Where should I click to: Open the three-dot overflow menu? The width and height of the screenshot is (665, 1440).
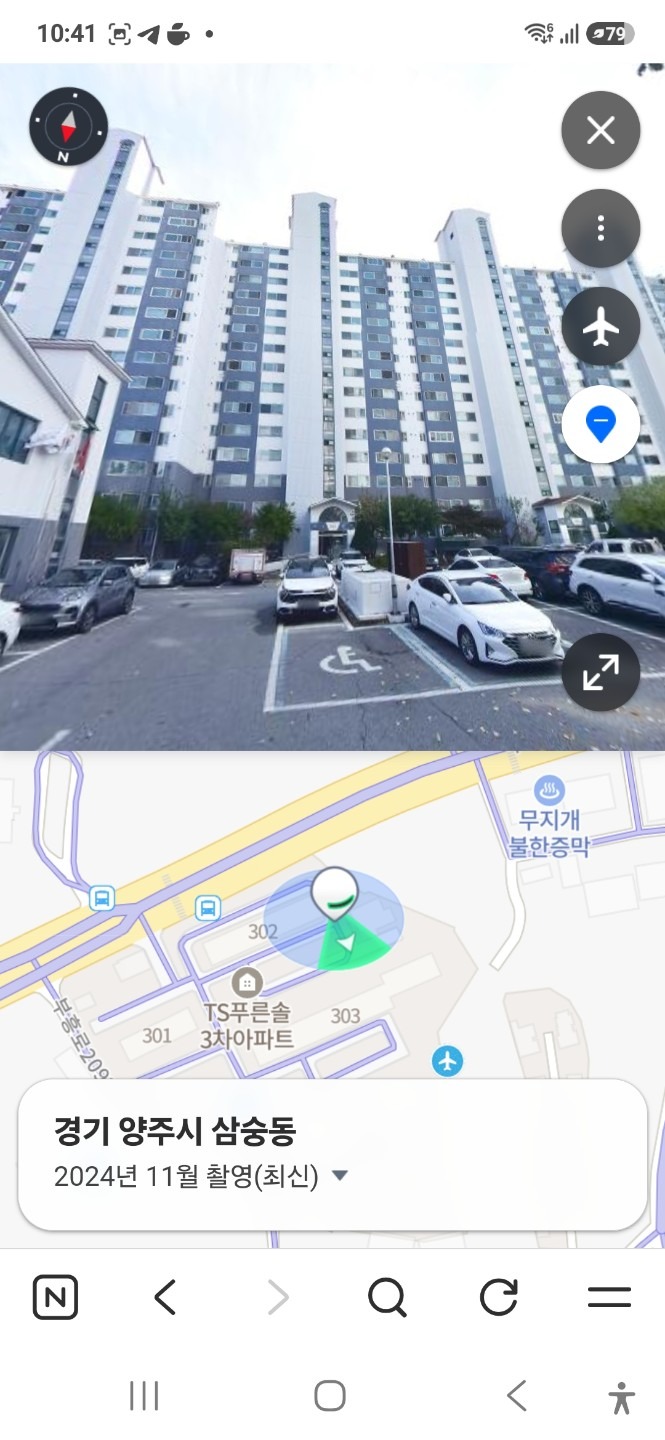[x=600, y=228]
